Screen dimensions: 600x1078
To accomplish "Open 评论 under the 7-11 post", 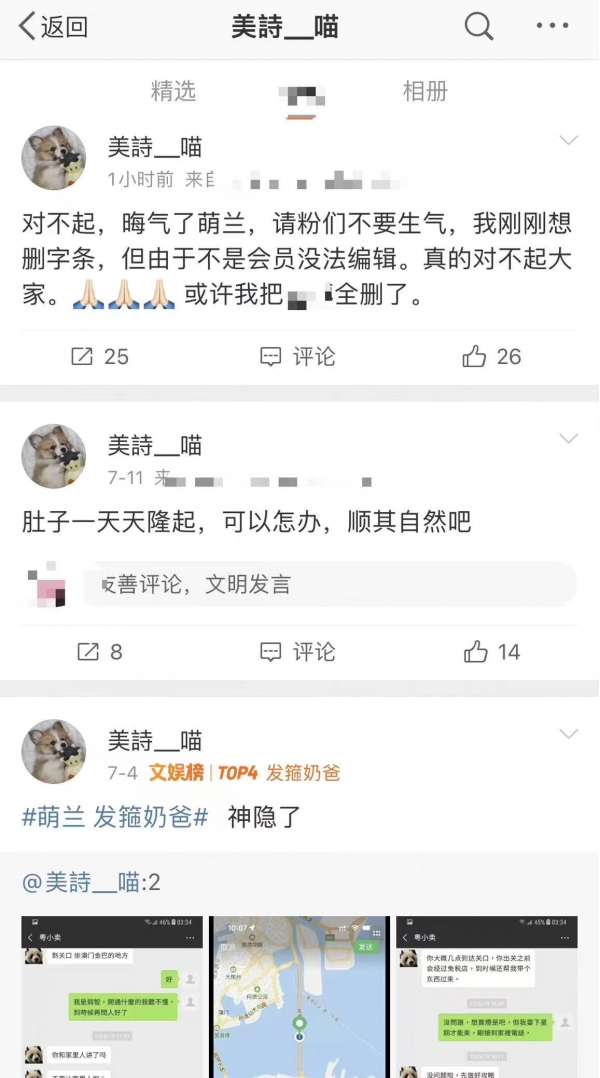I will click(298, 651).
